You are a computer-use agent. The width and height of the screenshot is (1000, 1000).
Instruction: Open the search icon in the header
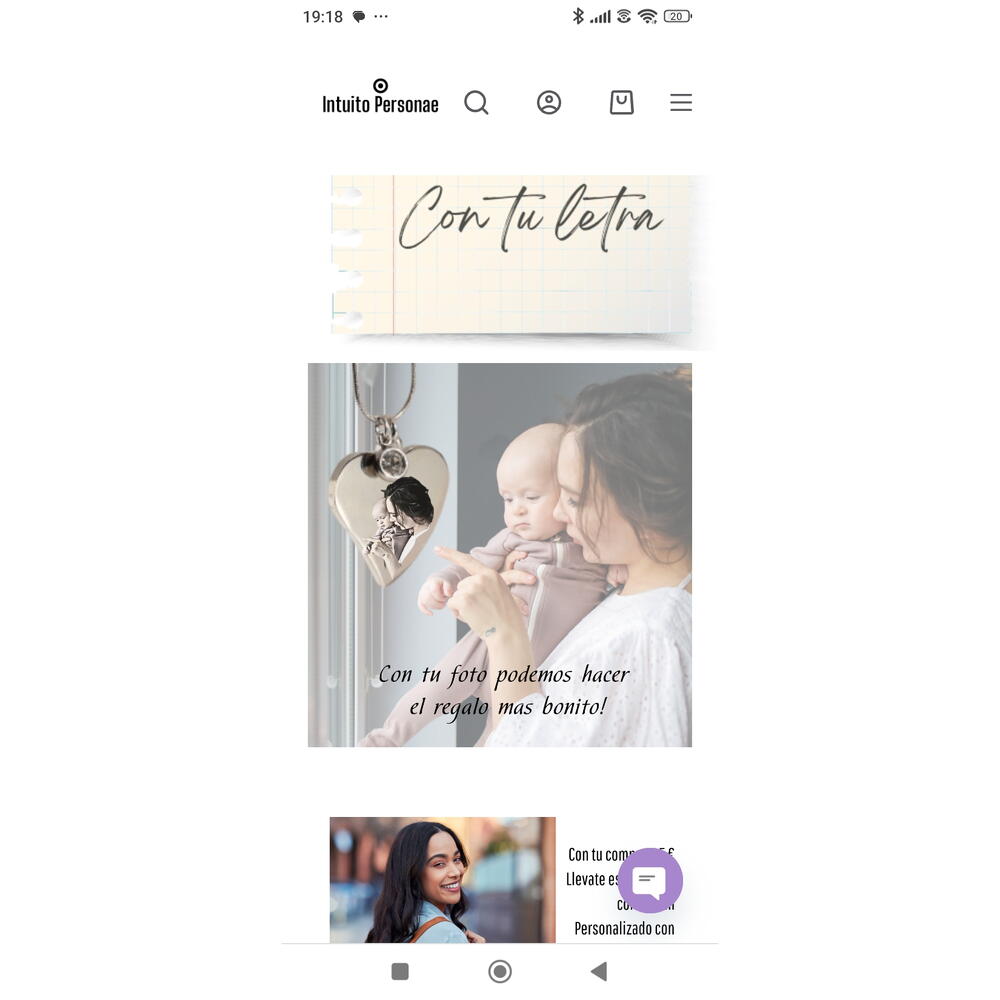click(476, 103)
